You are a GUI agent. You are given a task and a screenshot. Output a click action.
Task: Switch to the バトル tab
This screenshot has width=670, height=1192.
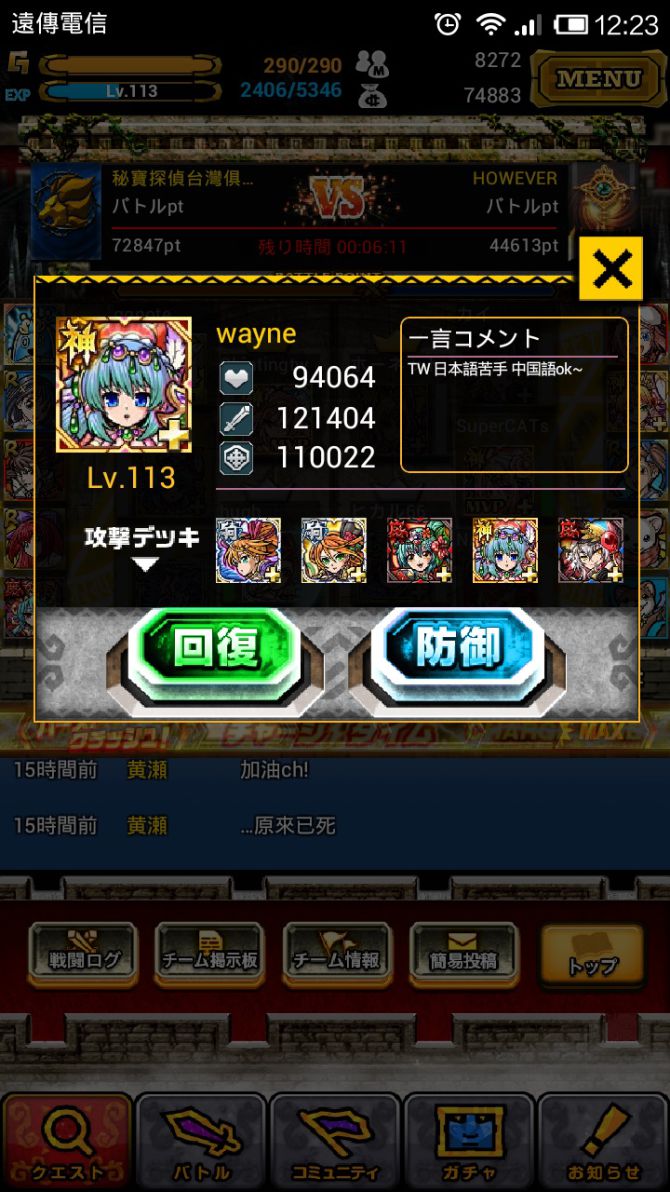click(x=201, y=1142)
